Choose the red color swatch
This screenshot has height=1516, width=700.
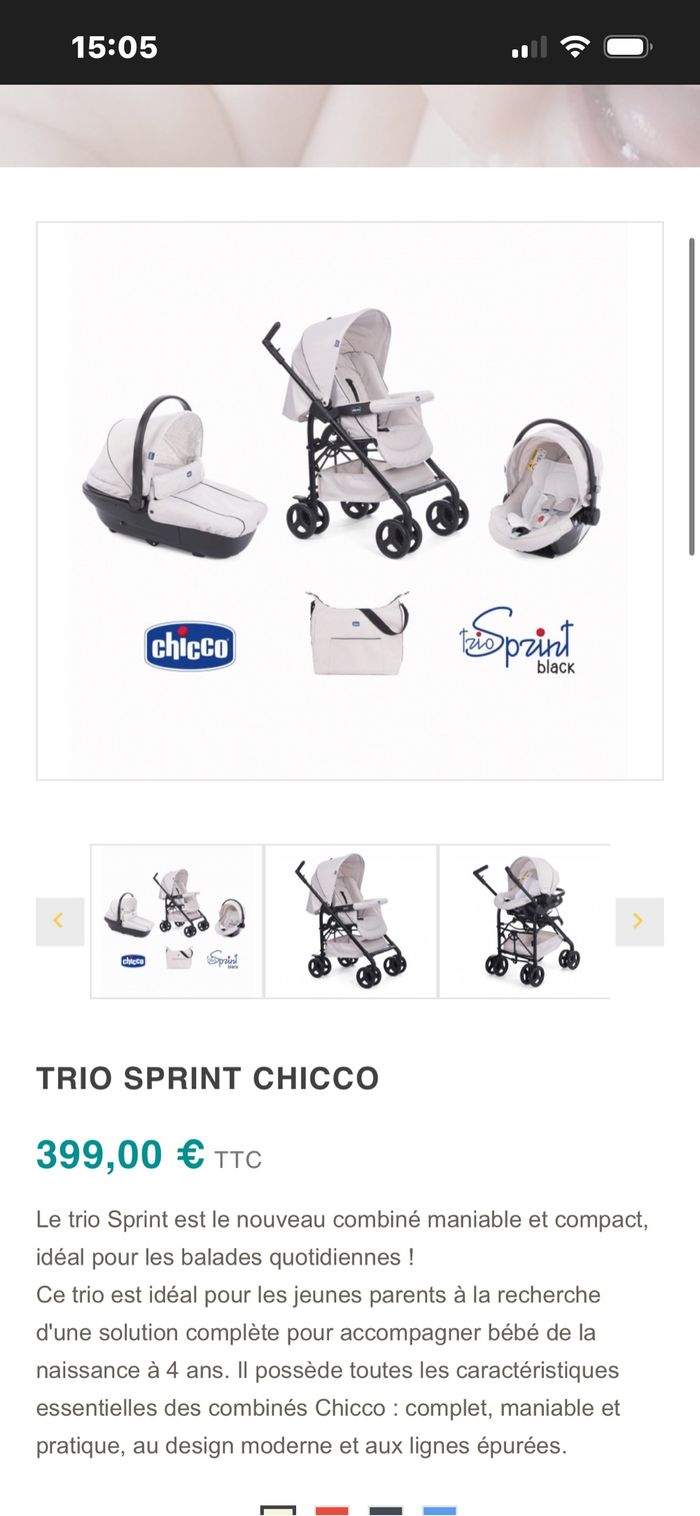[x=332, y=1510]
